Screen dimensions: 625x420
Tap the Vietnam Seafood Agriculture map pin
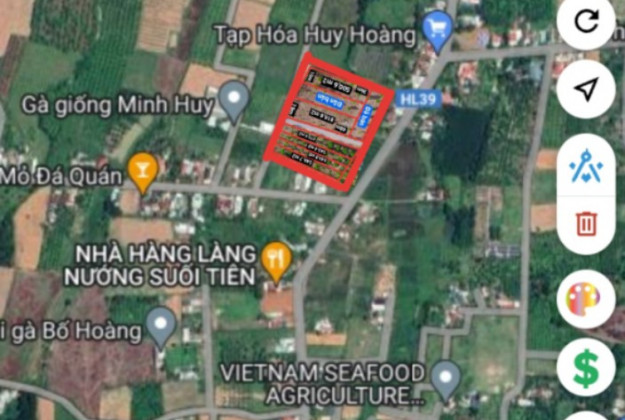tap(446, 377)
